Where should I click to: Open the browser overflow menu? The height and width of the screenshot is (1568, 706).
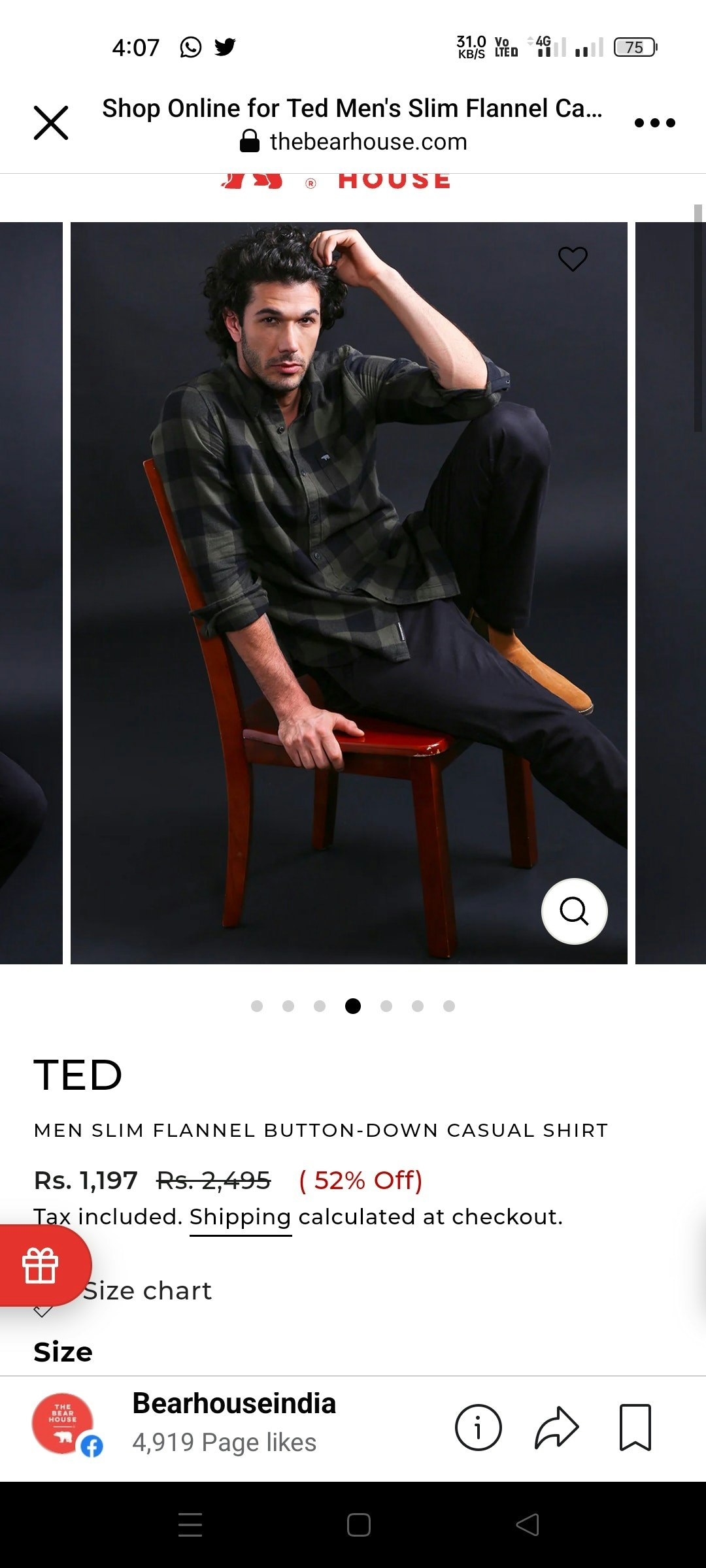click(654, 123)
